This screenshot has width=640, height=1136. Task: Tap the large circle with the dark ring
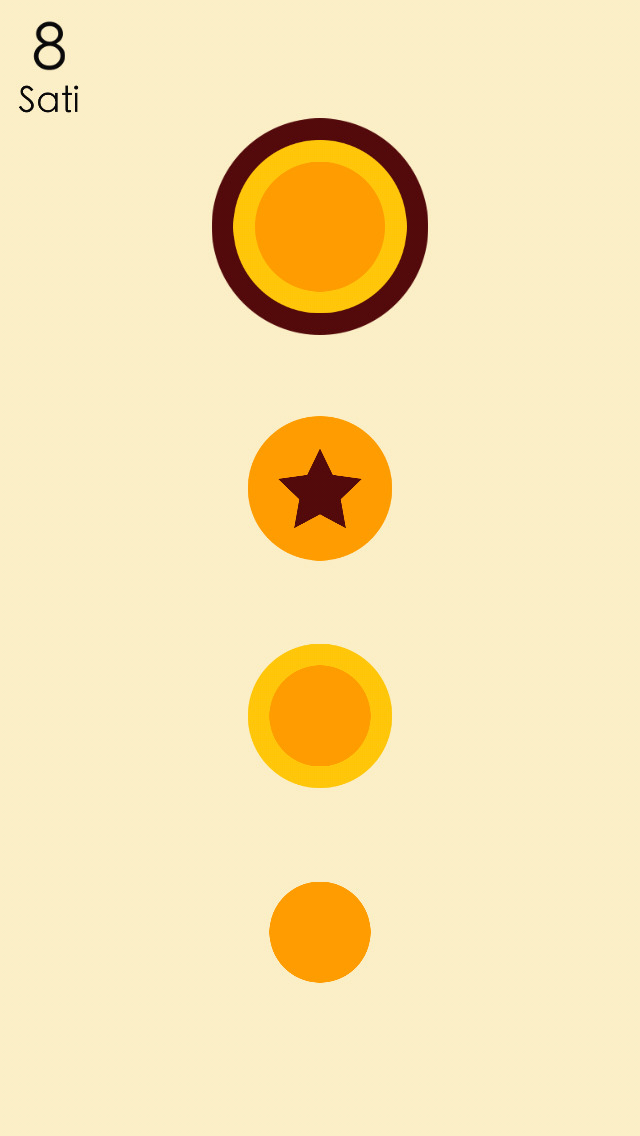pos(320,226)
